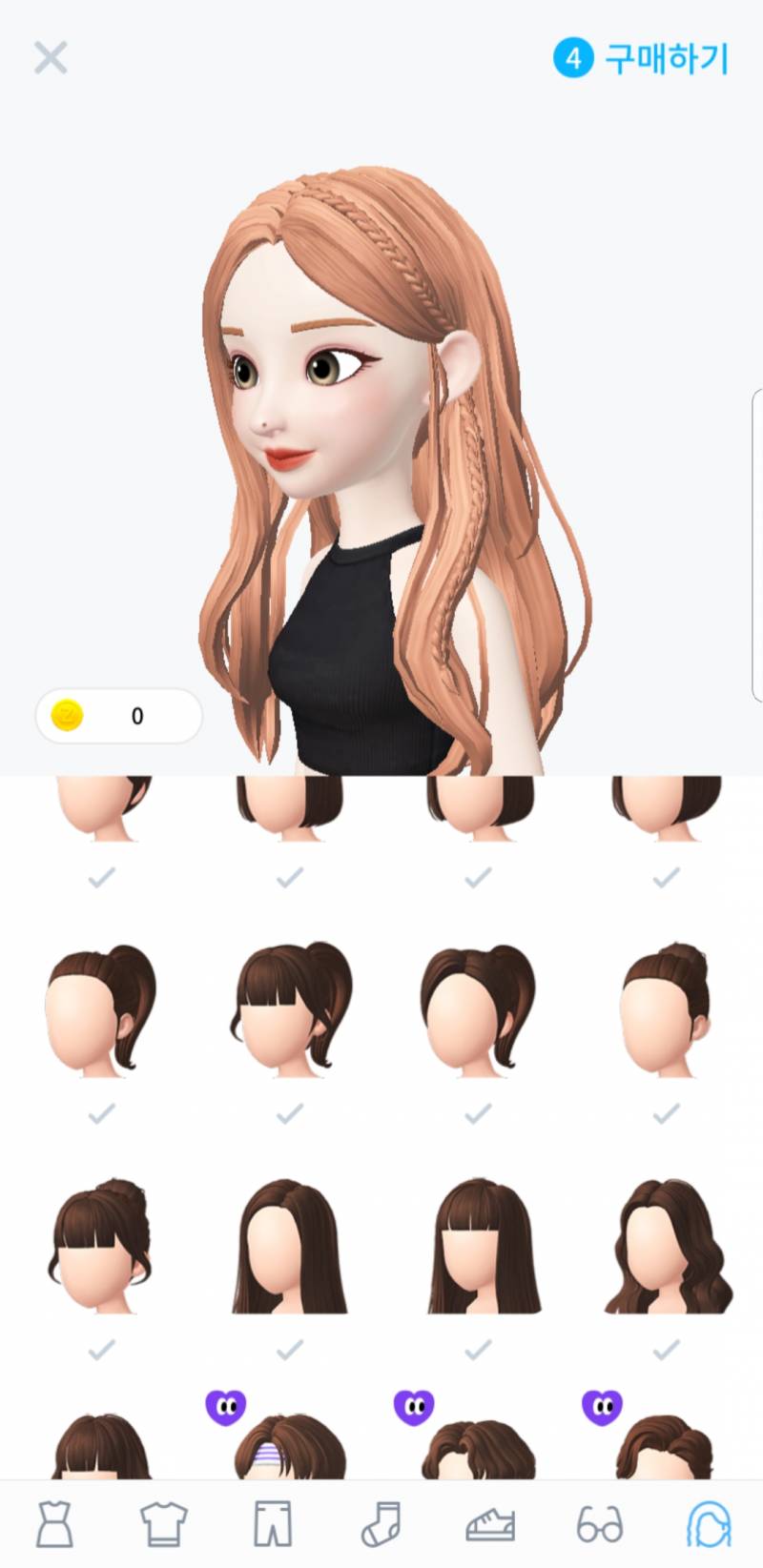Select the ponytail hairstyle with straight bangs
Viewport: 763px width, 1568px height.
click(289, 1010)
